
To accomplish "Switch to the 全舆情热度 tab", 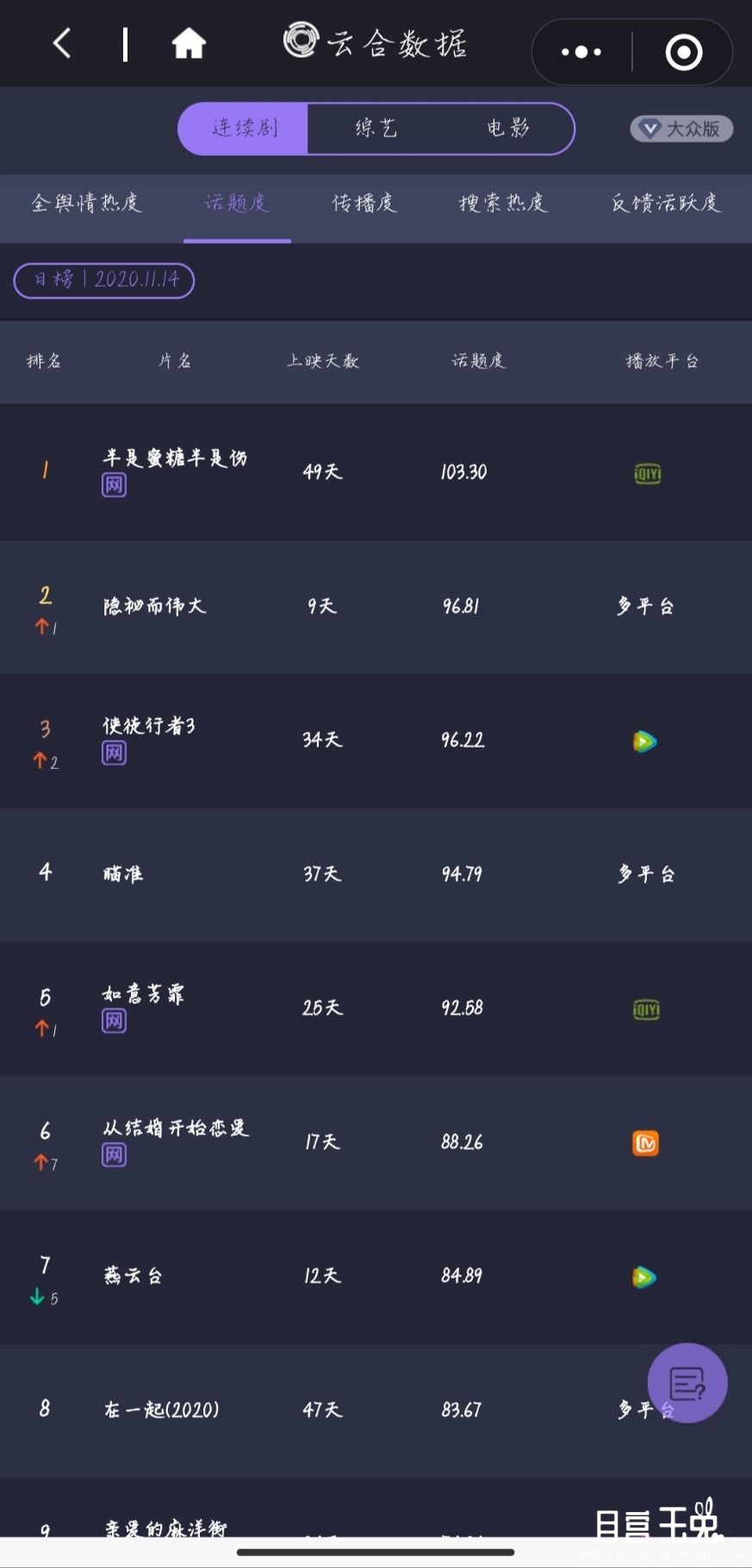I will point(86,203).
